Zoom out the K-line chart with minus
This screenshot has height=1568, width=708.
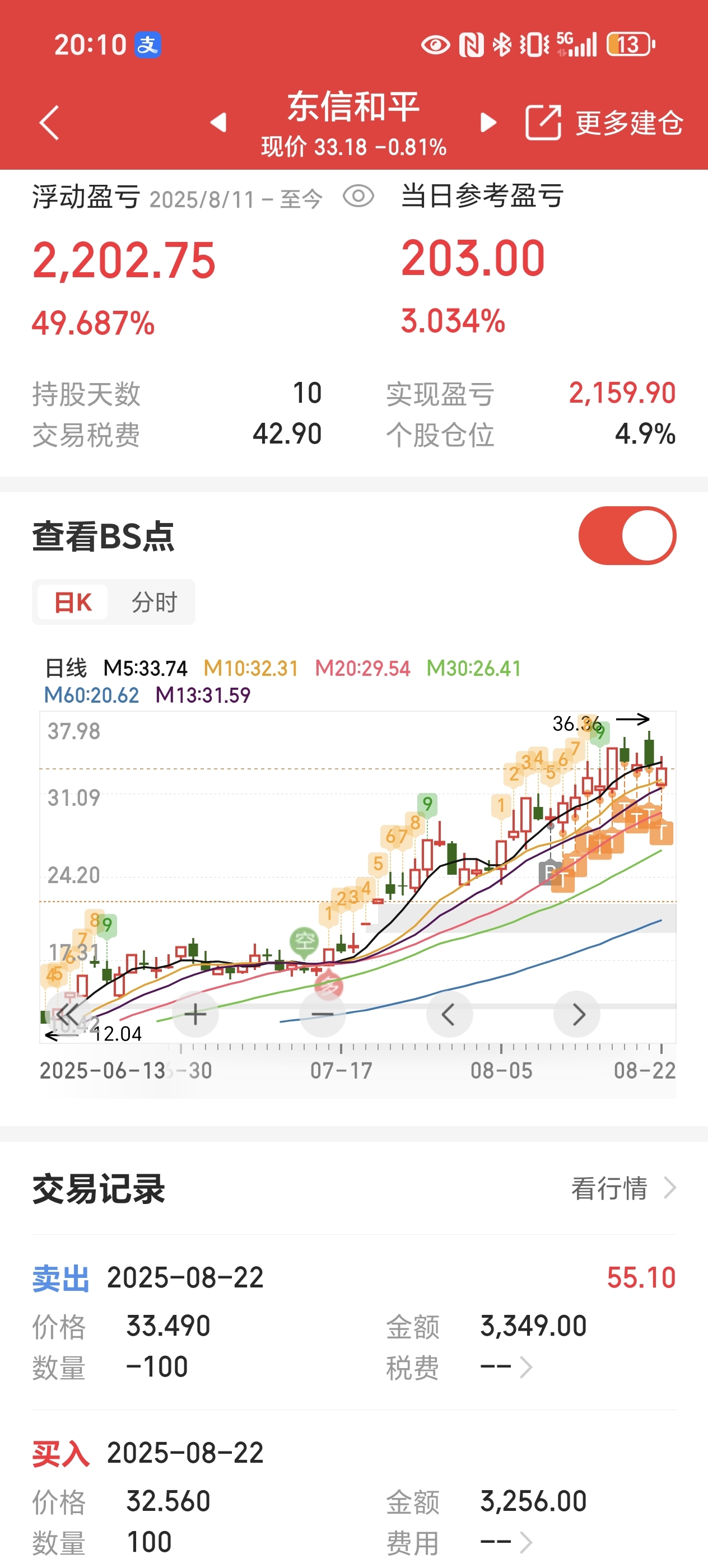323,1014
